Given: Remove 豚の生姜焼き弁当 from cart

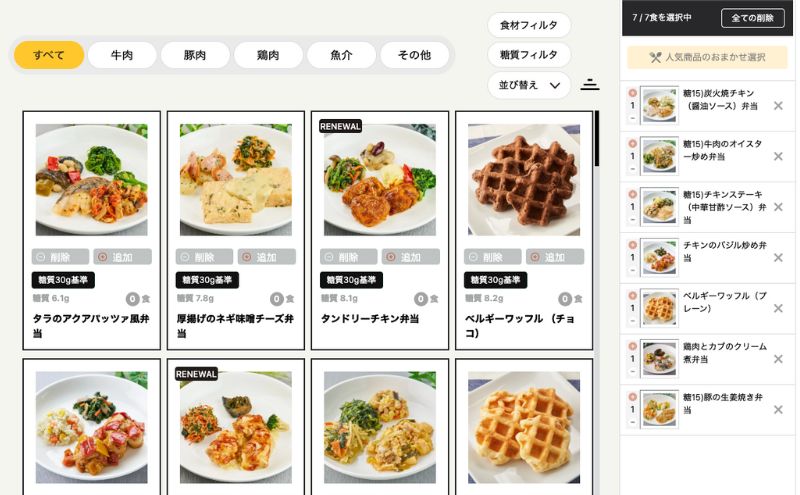Looking at the screenshot, I should [x=778, y=409].
